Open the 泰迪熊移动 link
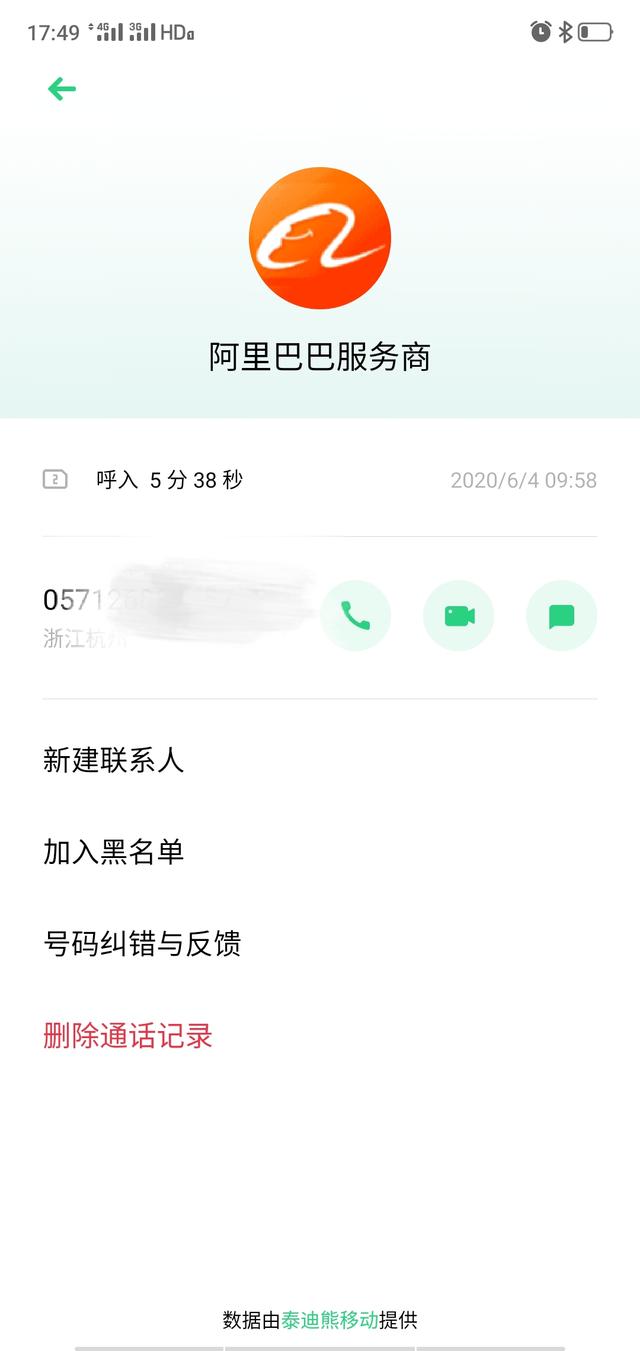This screenshot has width=640, height=1351. [x=330, y=1320]
